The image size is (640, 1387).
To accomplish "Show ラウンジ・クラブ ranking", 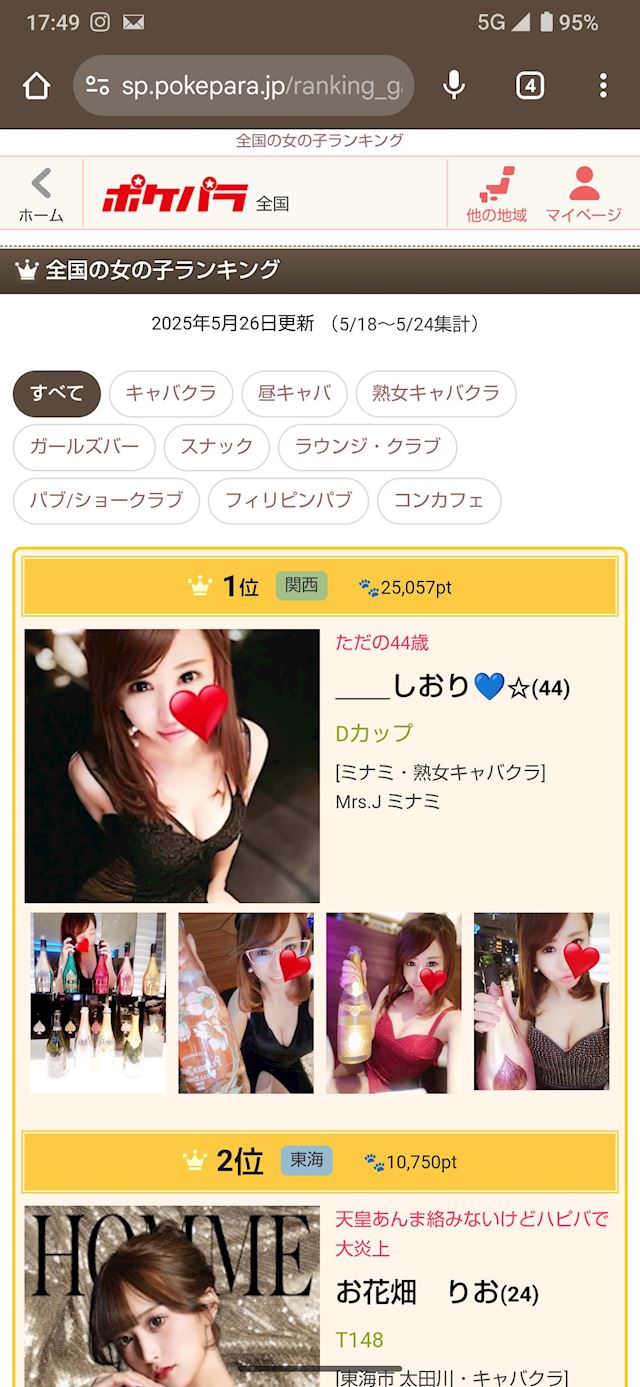I will (x=367, y=447).
